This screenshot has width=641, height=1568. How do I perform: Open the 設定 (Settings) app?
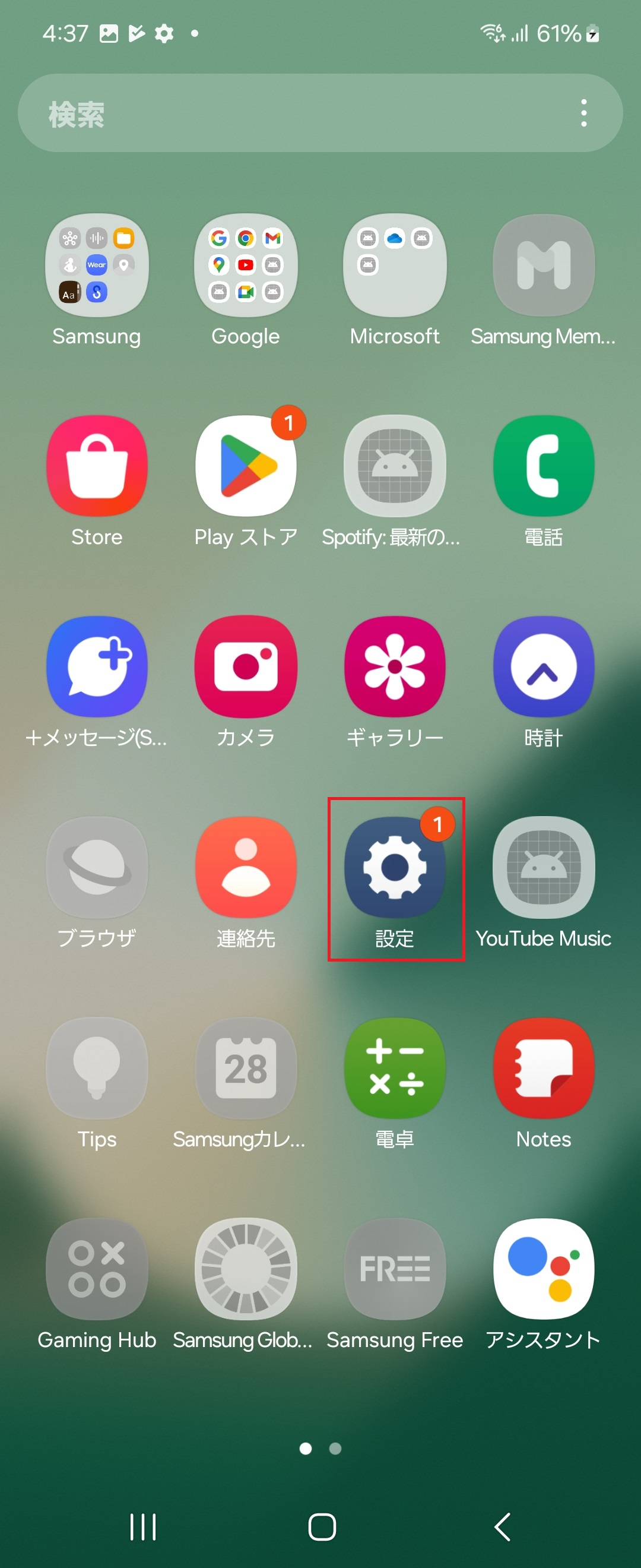394,869
